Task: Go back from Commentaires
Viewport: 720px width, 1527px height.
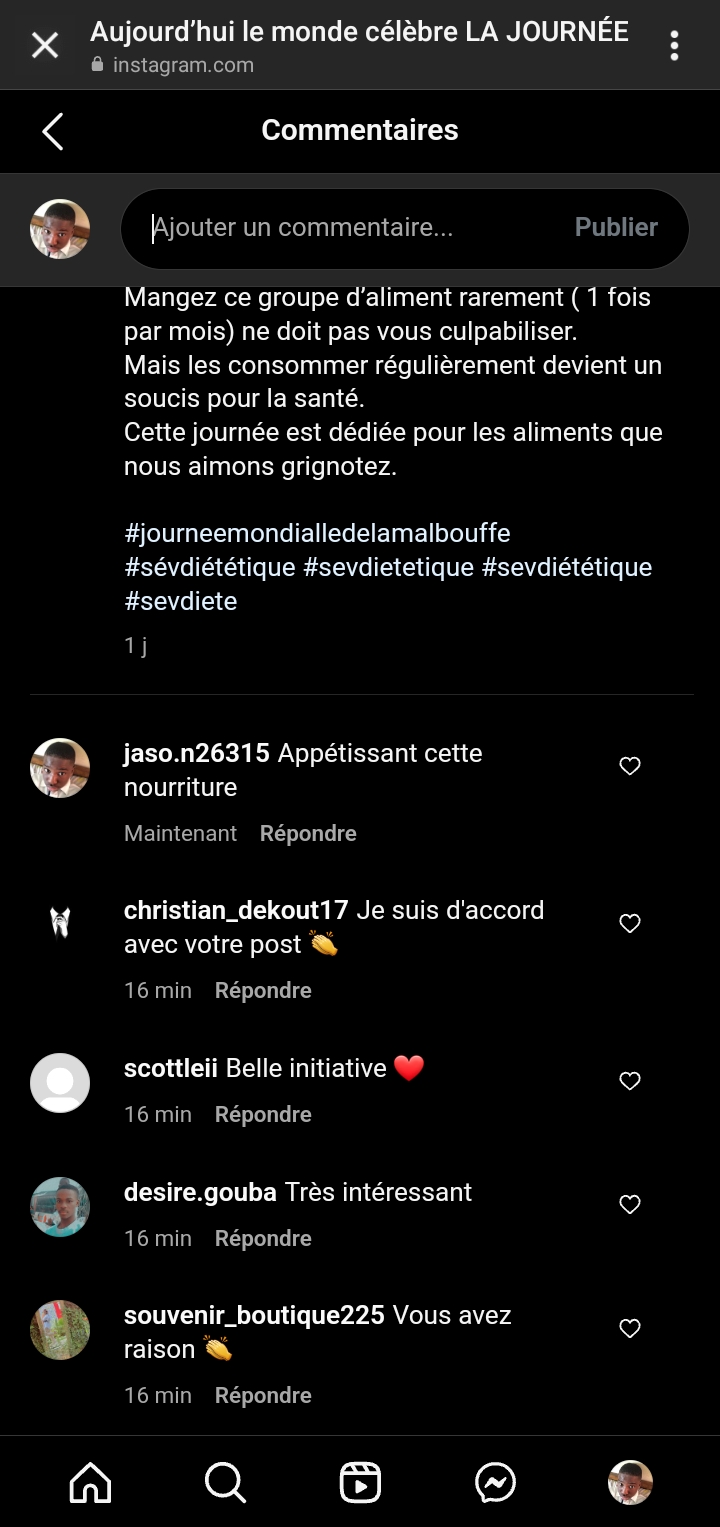Action: tap(53, 131)
